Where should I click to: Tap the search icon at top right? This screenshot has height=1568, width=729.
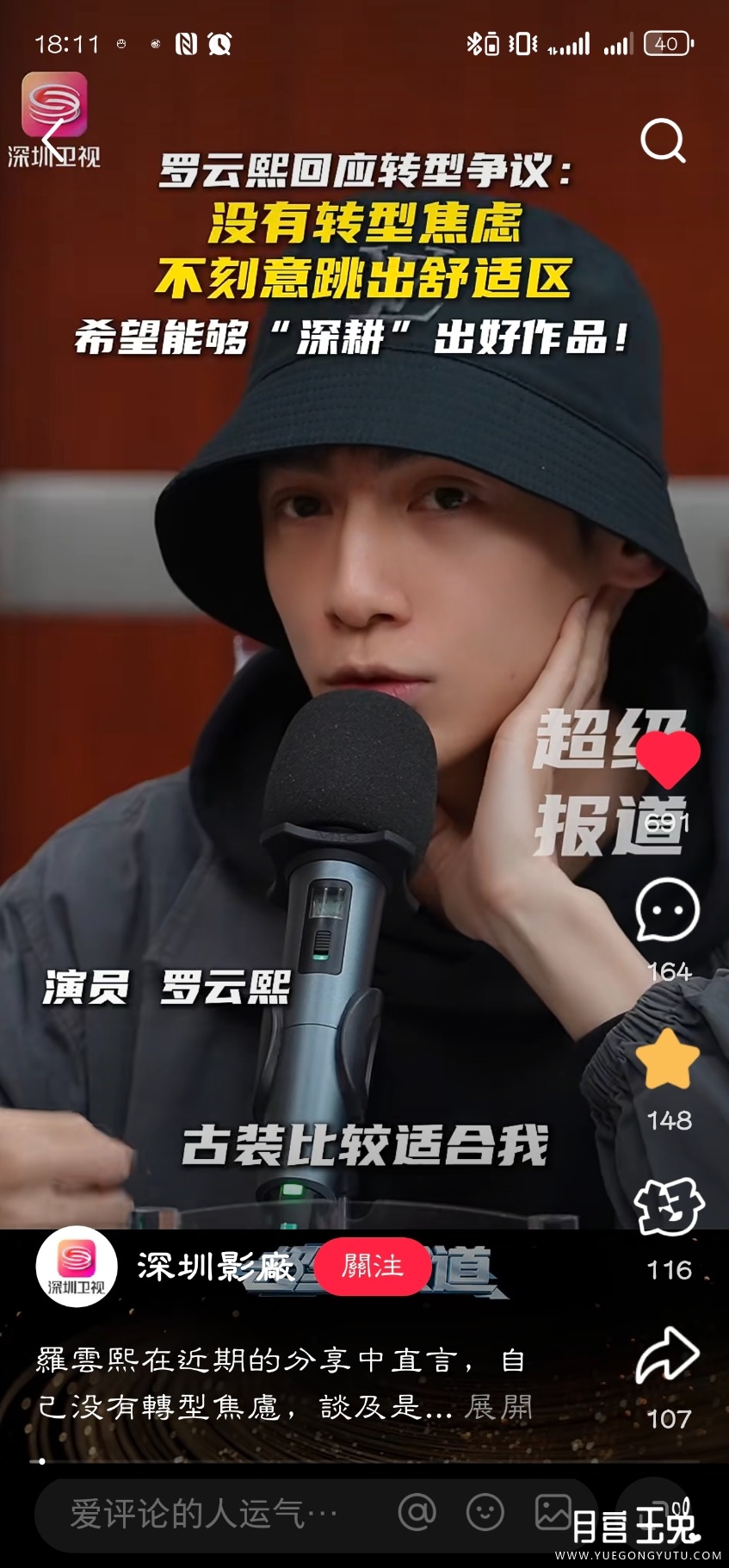pos(663,140)
